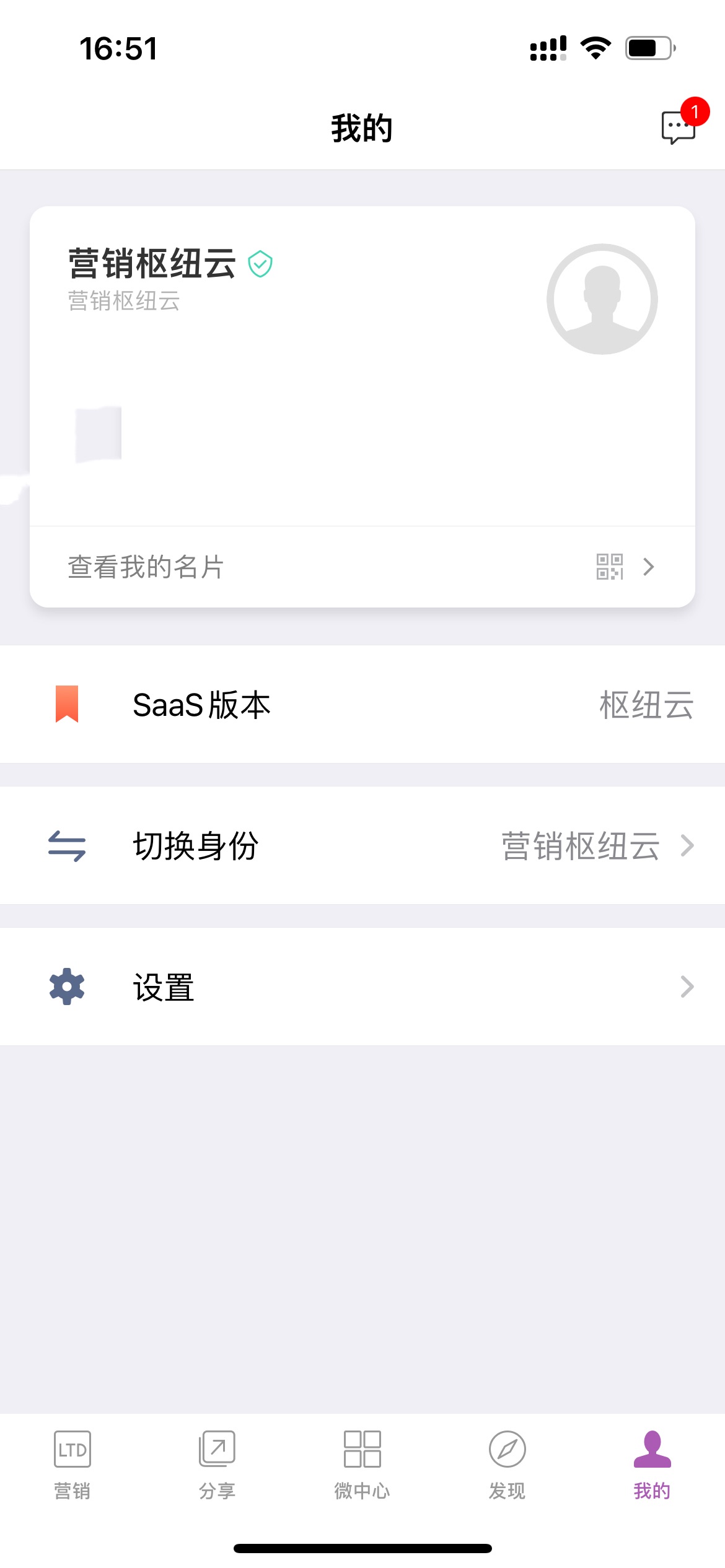Open the messages icon with red badge

pyautogui.click(x=679, y=128)
